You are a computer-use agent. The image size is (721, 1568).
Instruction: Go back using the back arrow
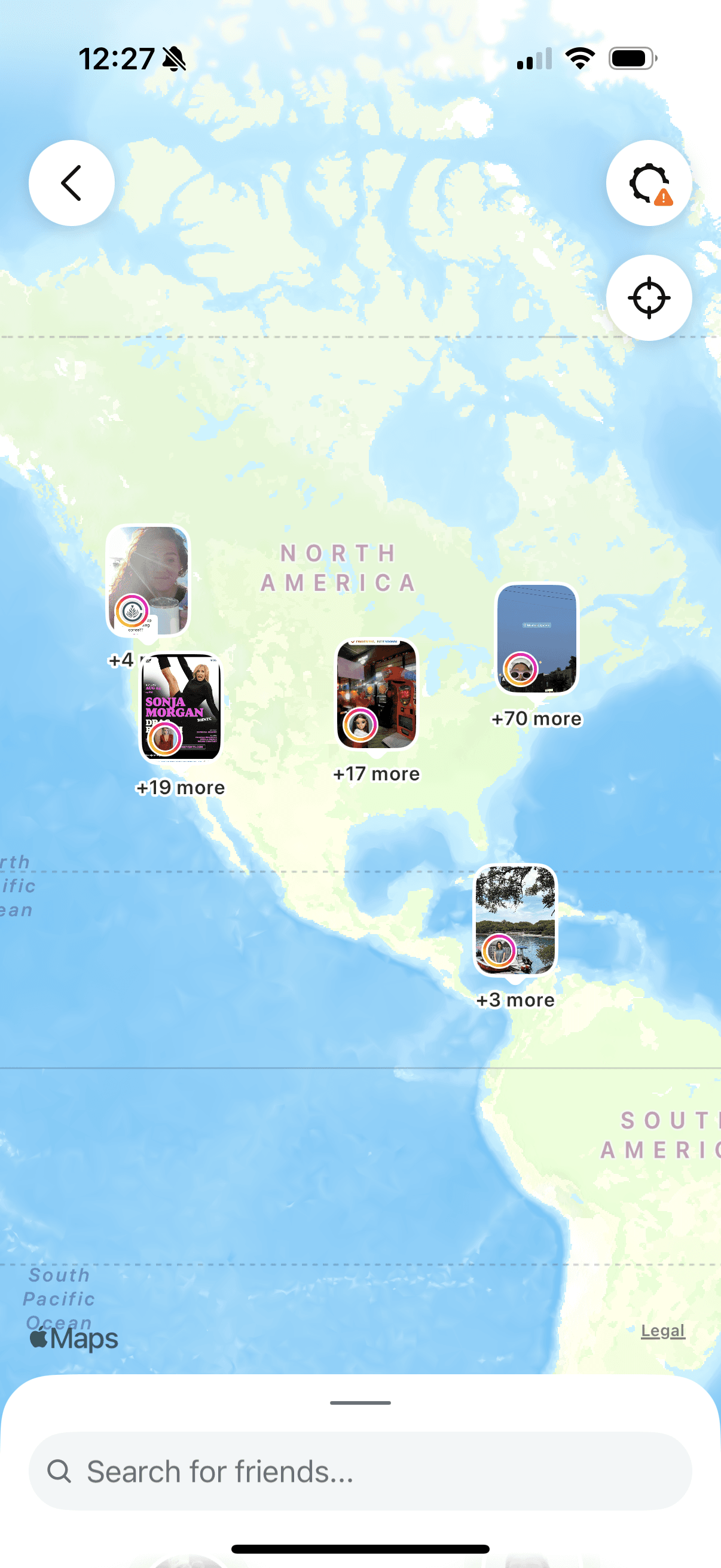[72, 183]
